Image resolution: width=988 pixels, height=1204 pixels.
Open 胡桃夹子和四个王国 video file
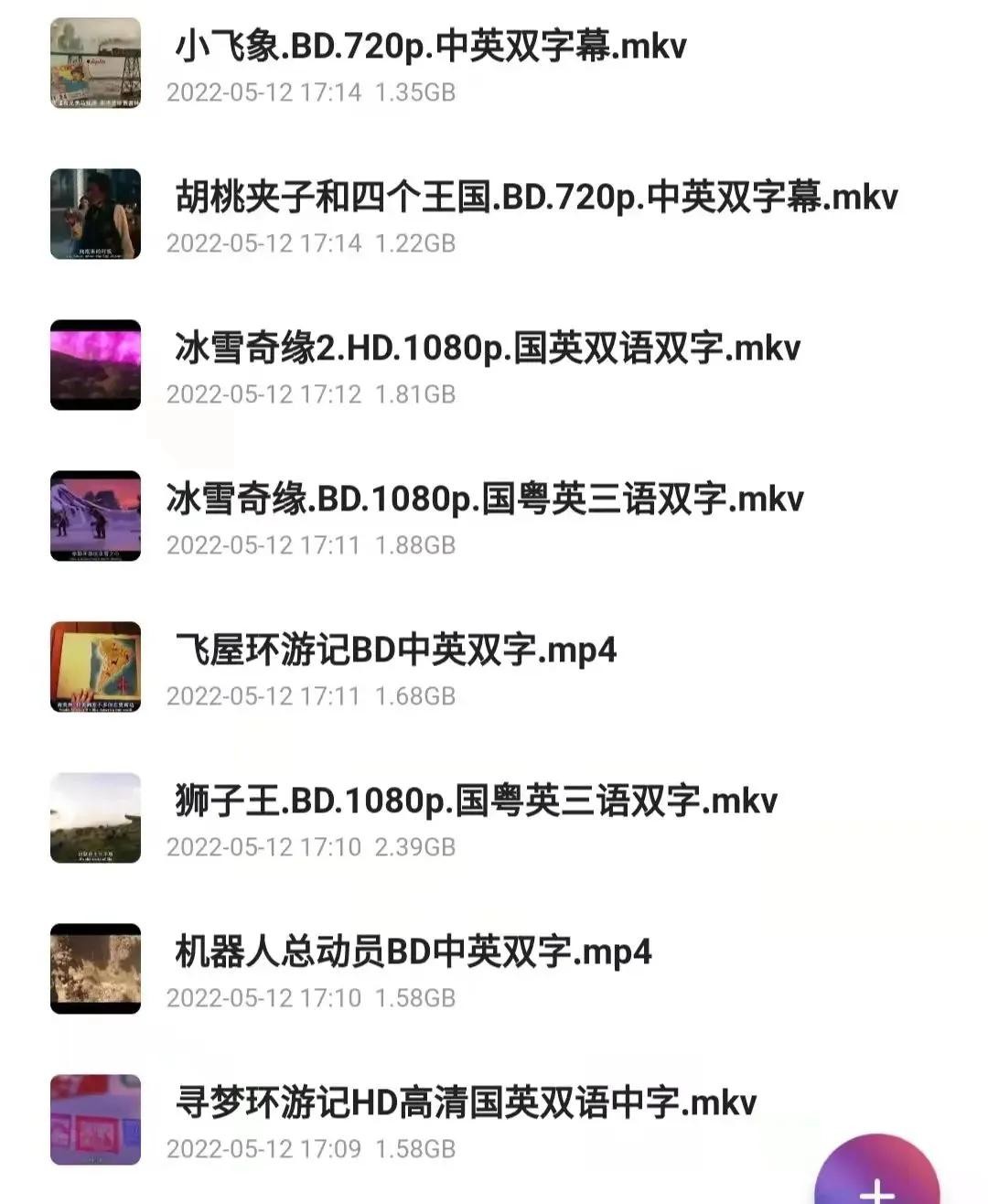(536, 198)
